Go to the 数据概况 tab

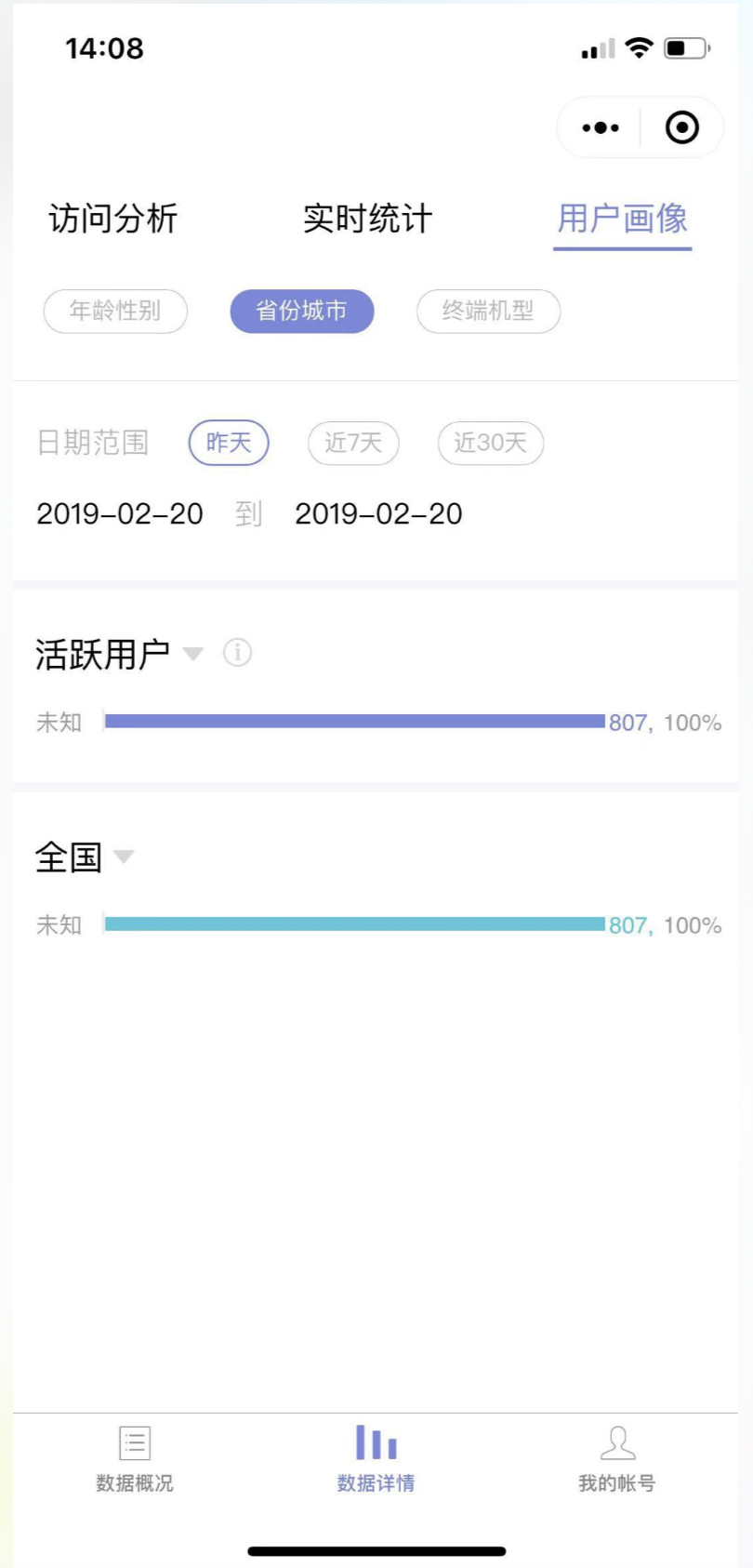[x=135, y=1458]
